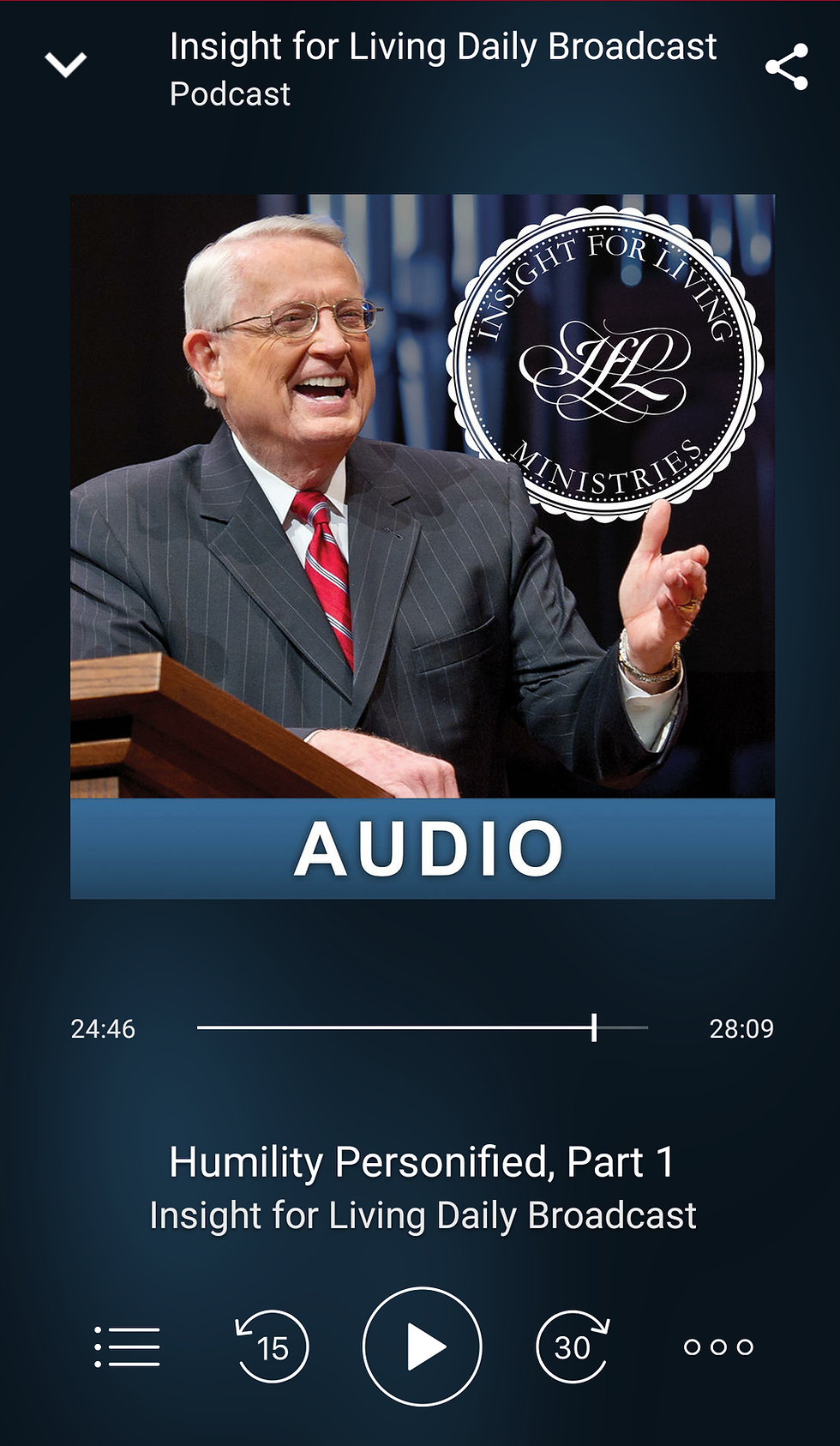The height and width of the screenshot is (1446, 840).
Task: Tap the AUDIO banner on the artwork
Action: tap(421, 849)
